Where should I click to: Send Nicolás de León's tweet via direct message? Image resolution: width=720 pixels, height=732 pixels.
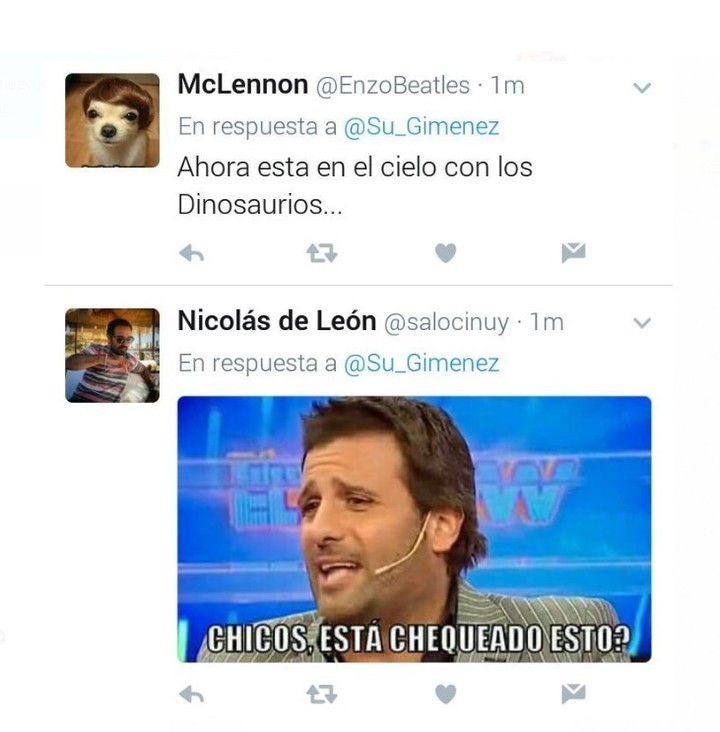pos(573,693)
